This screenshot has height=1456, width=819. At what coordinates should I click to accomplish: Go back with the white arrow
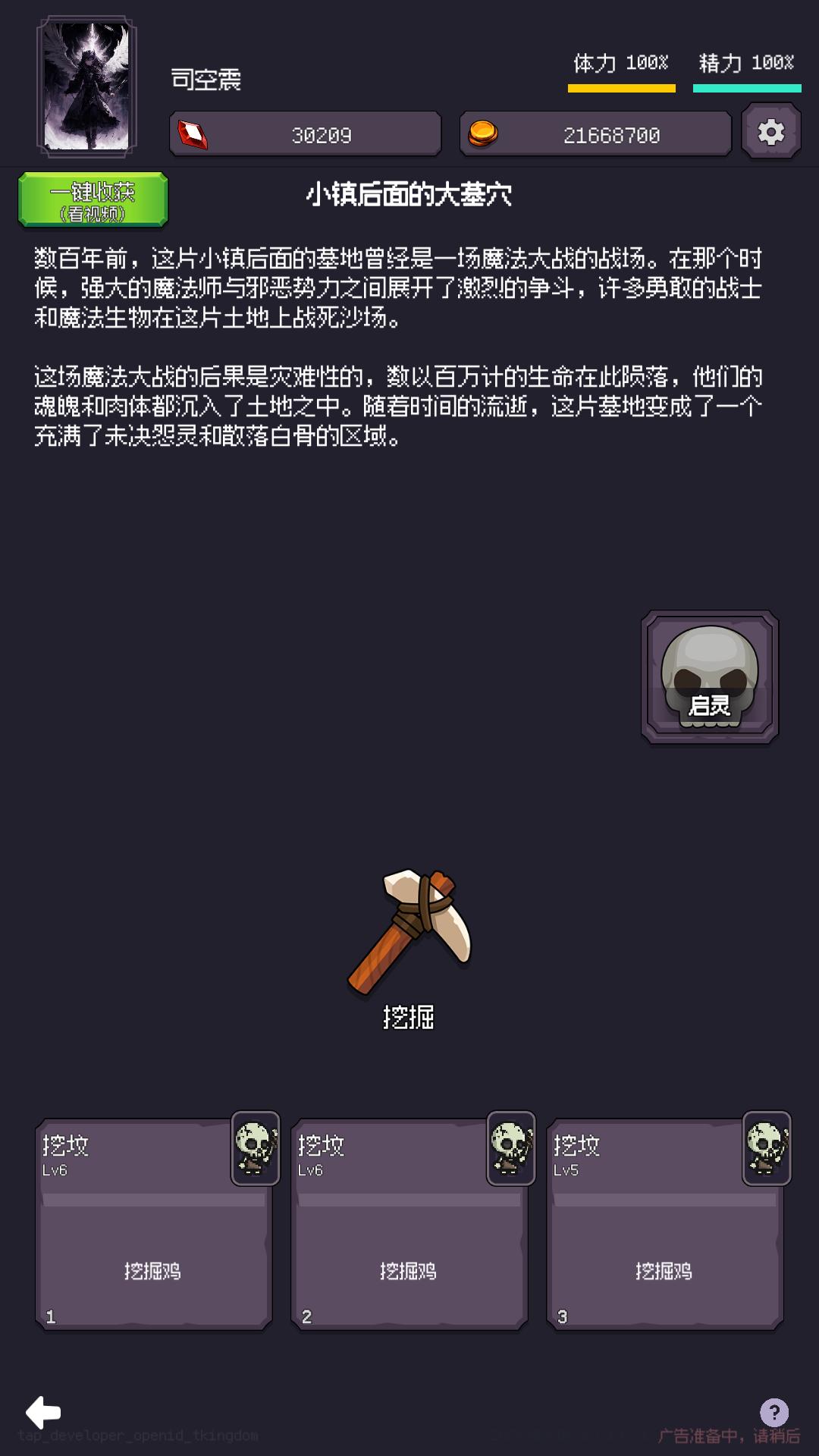click(x=43, y=1411)
